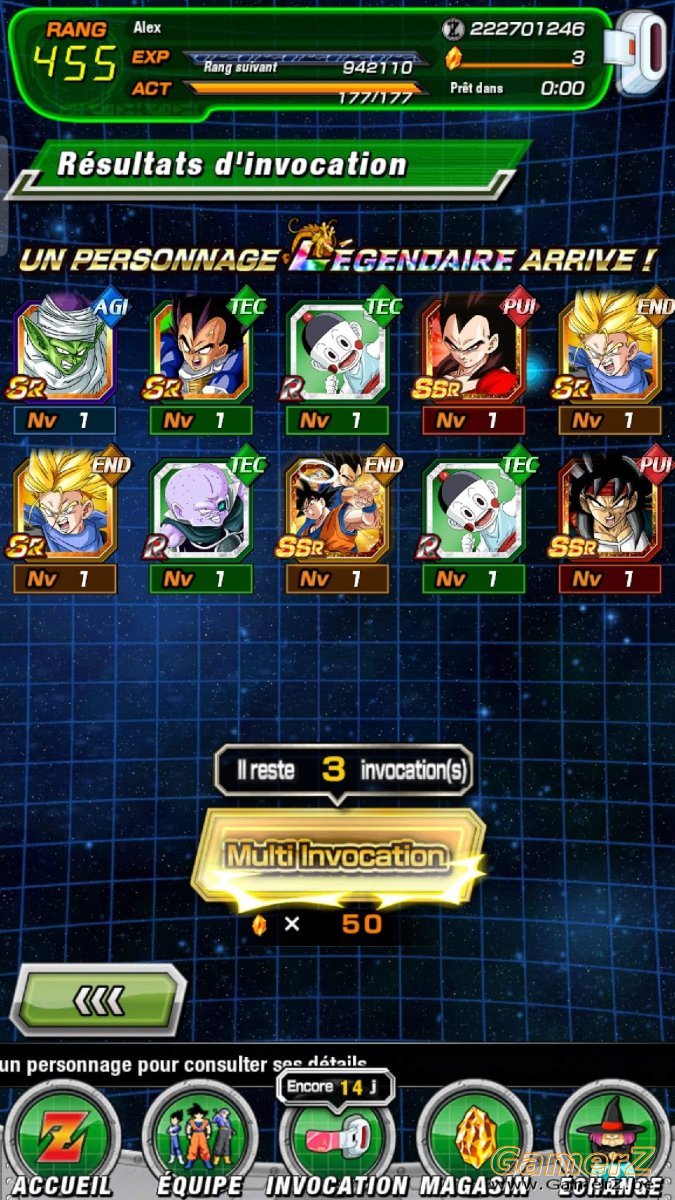Switch to the Équipe tab
This screenshot has width=675, height=1200.
199,1140
